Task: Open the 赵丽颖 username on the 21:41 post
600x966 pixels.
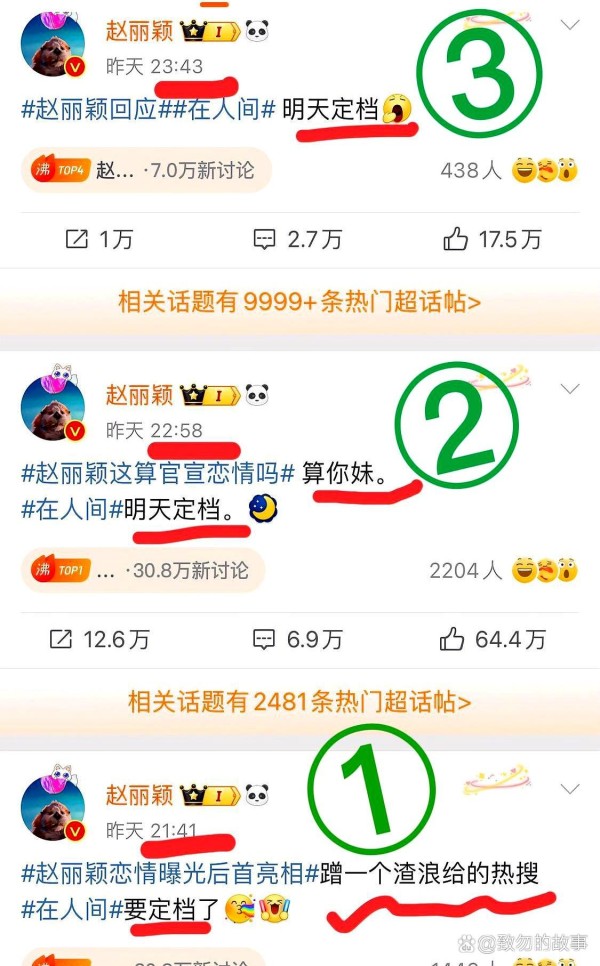Action: coord(139,795)
